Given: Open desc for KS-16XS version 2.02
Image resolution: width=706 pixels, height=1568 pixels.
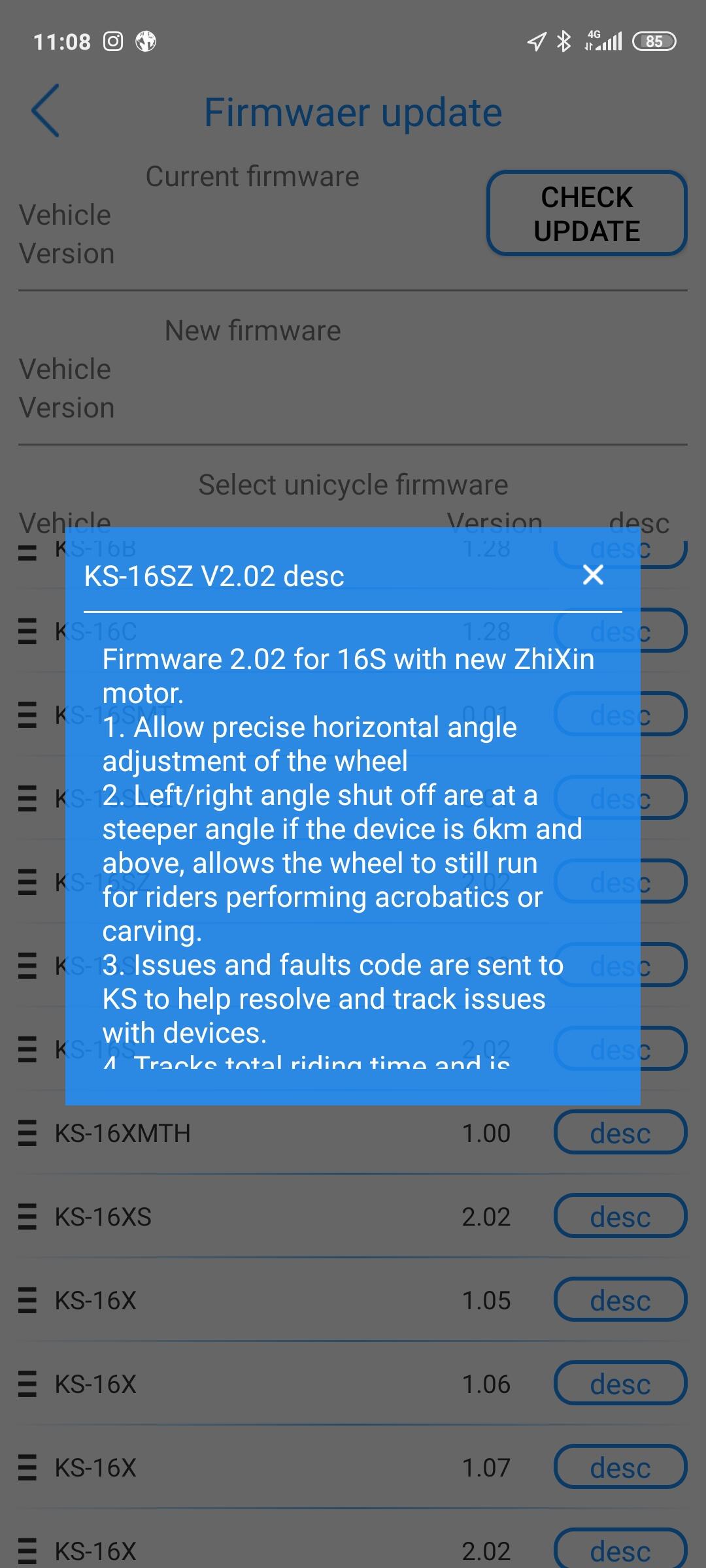Looking at the screenshot, I should pos(620,1217).
